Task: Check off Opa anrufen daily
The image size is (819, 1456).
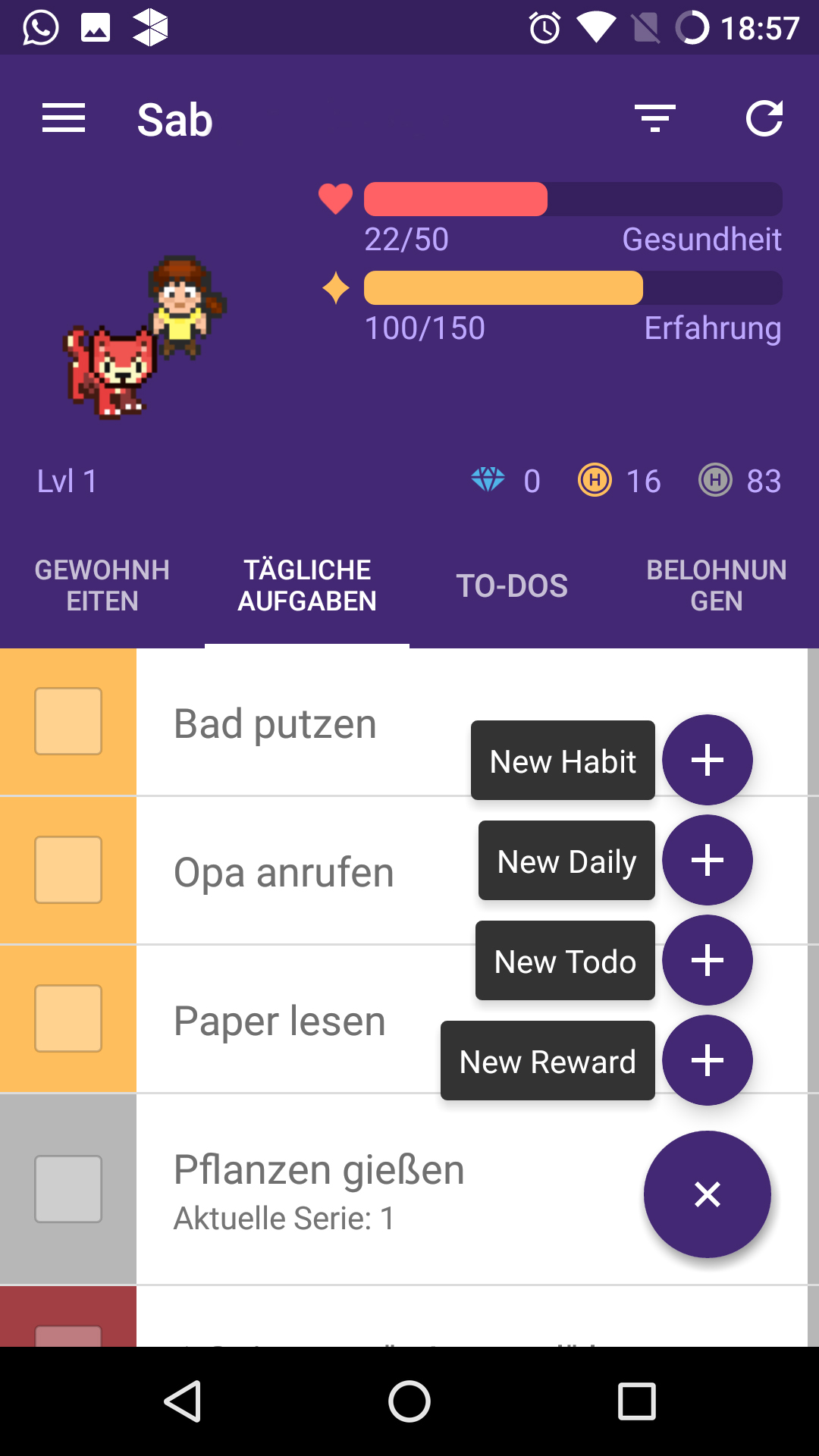Action: (68, 870)
